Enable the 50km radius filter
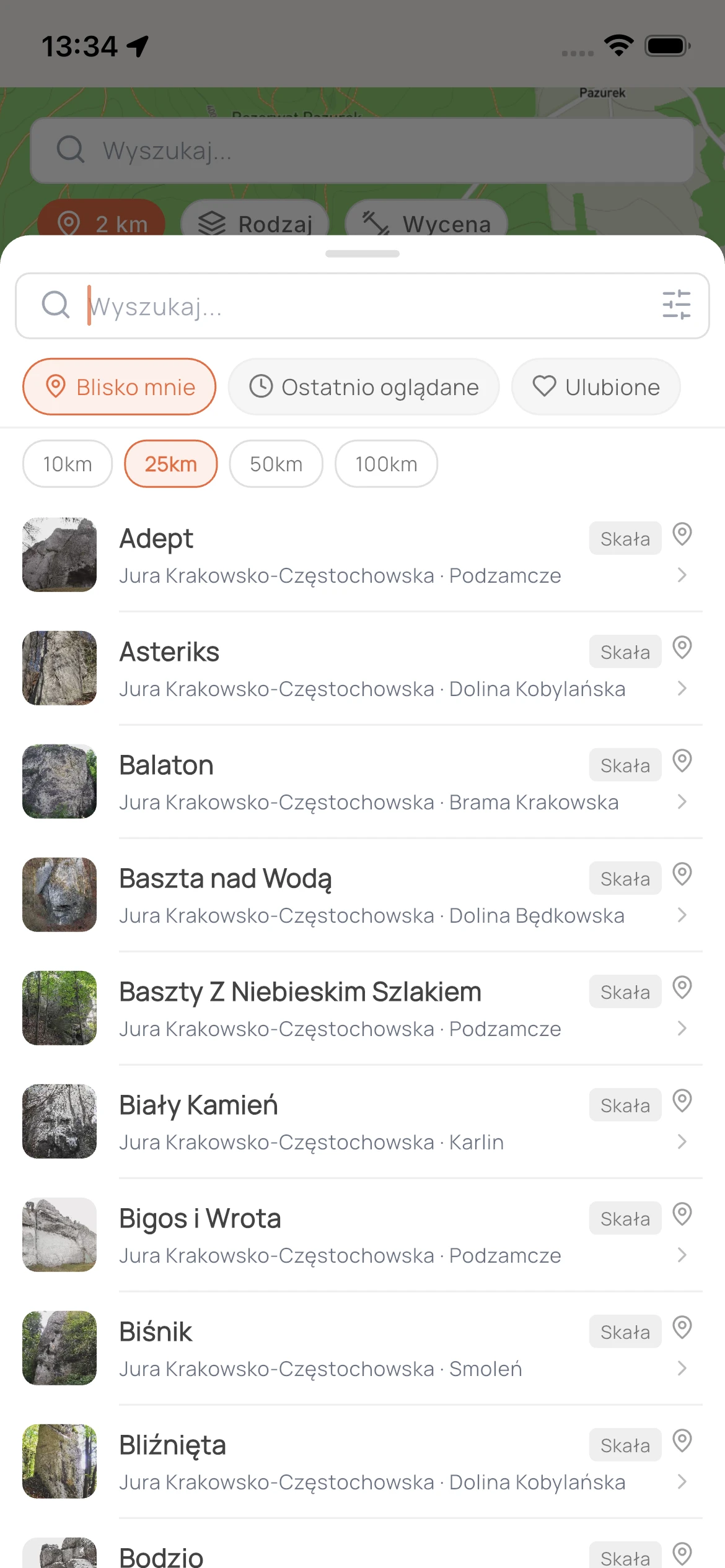Image resolution: width=725 pixels, height=1568 pixels. click(x=276, y=463)
